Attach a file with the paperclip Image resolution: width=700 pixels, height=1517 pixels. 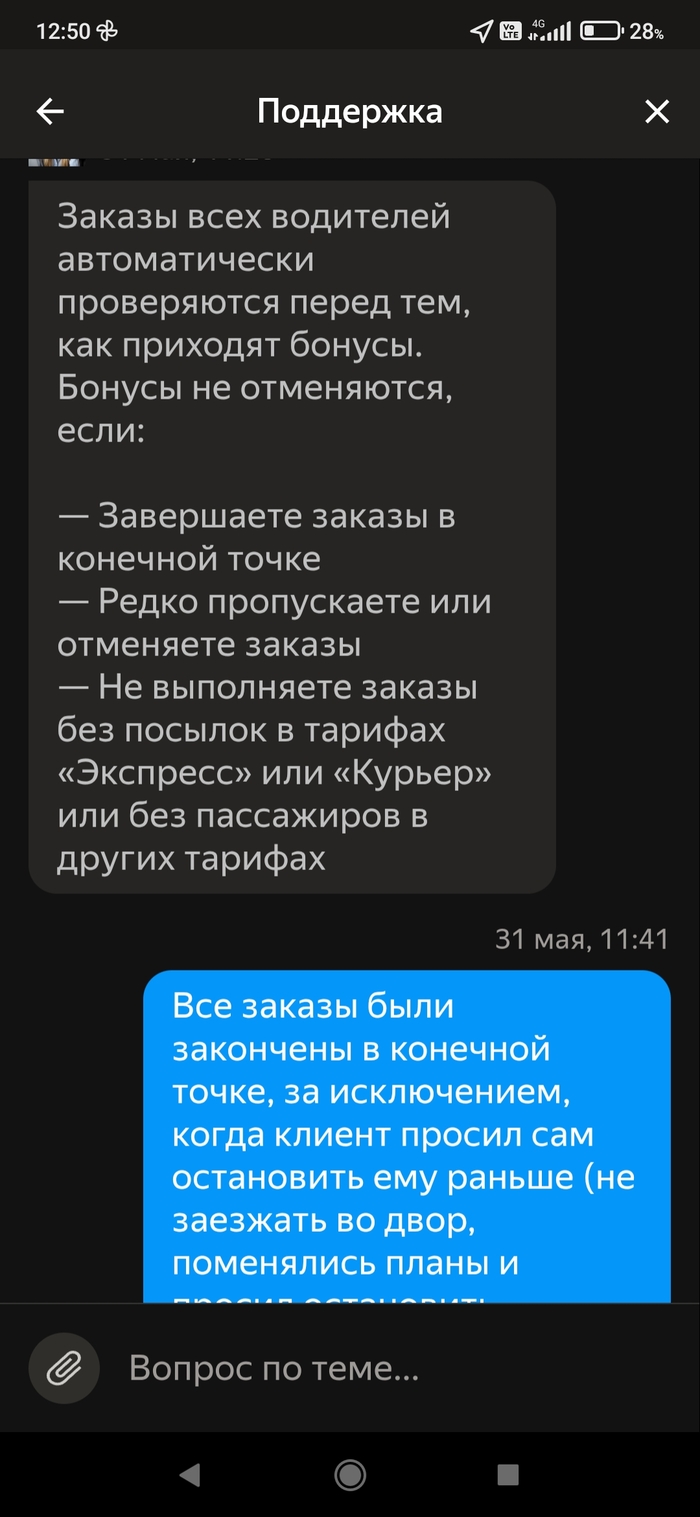pyautogui.click(x=64, y=1368)
